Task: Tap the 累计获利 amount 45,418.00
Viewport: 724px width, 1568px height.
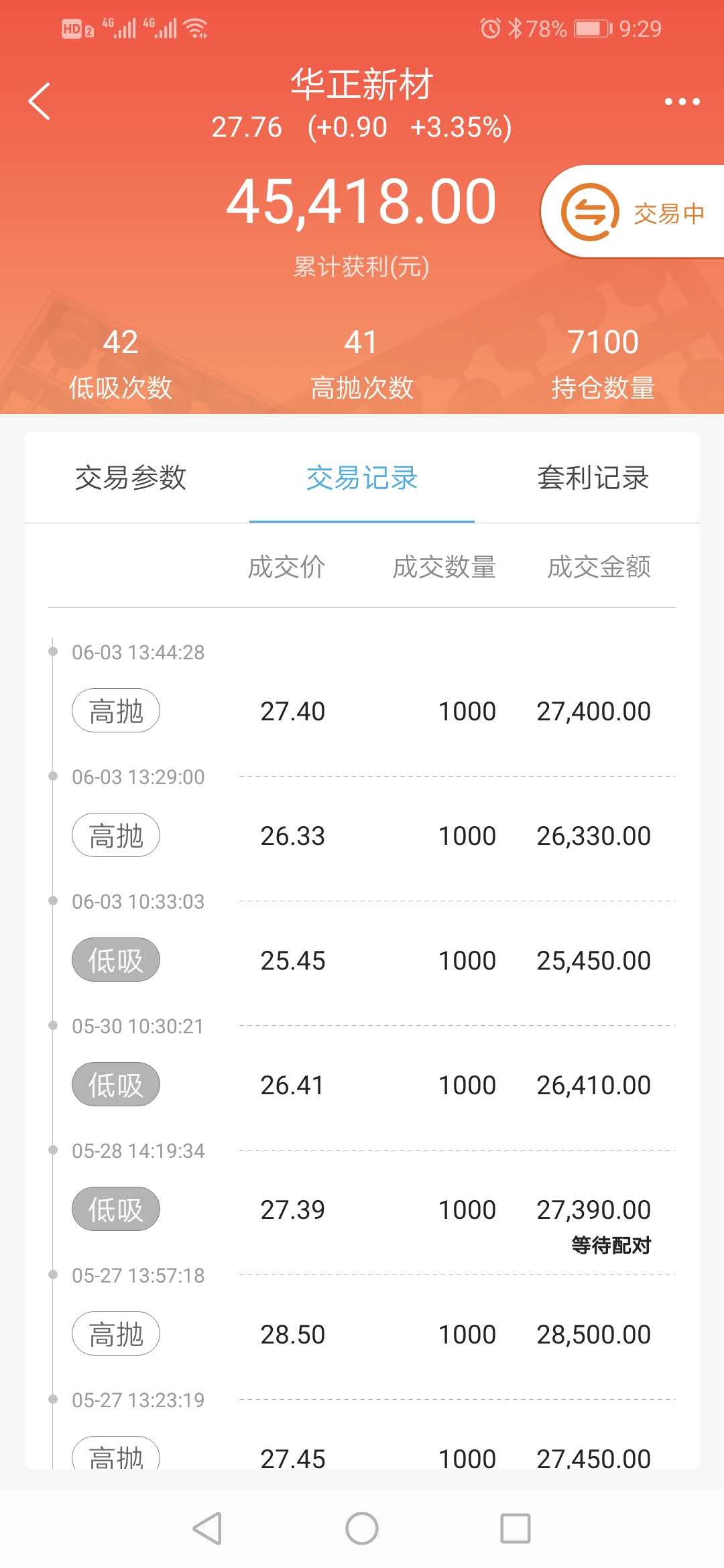Action: pos(362,202)
